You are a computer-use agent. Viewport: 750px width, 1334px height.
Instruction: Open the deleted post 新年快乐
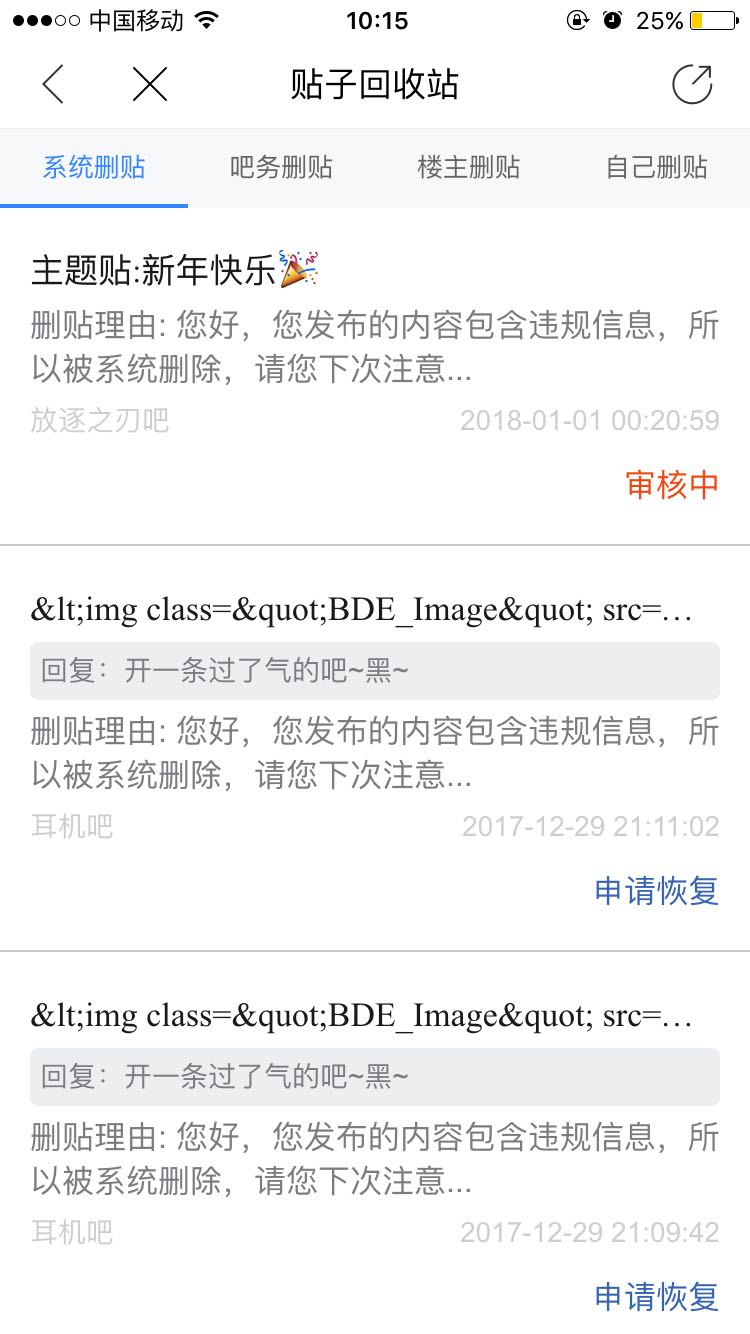coord(175,270)
